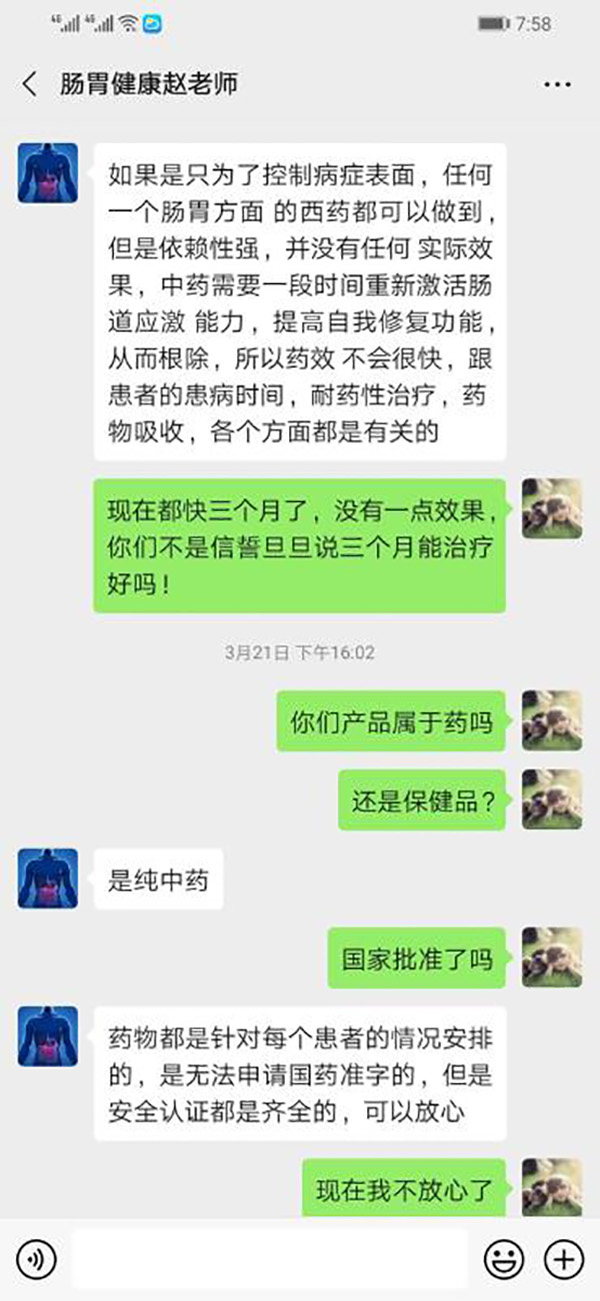Tap the message text input field
The height and width of the screenshot is (1301, 600).
(270, 1258)
